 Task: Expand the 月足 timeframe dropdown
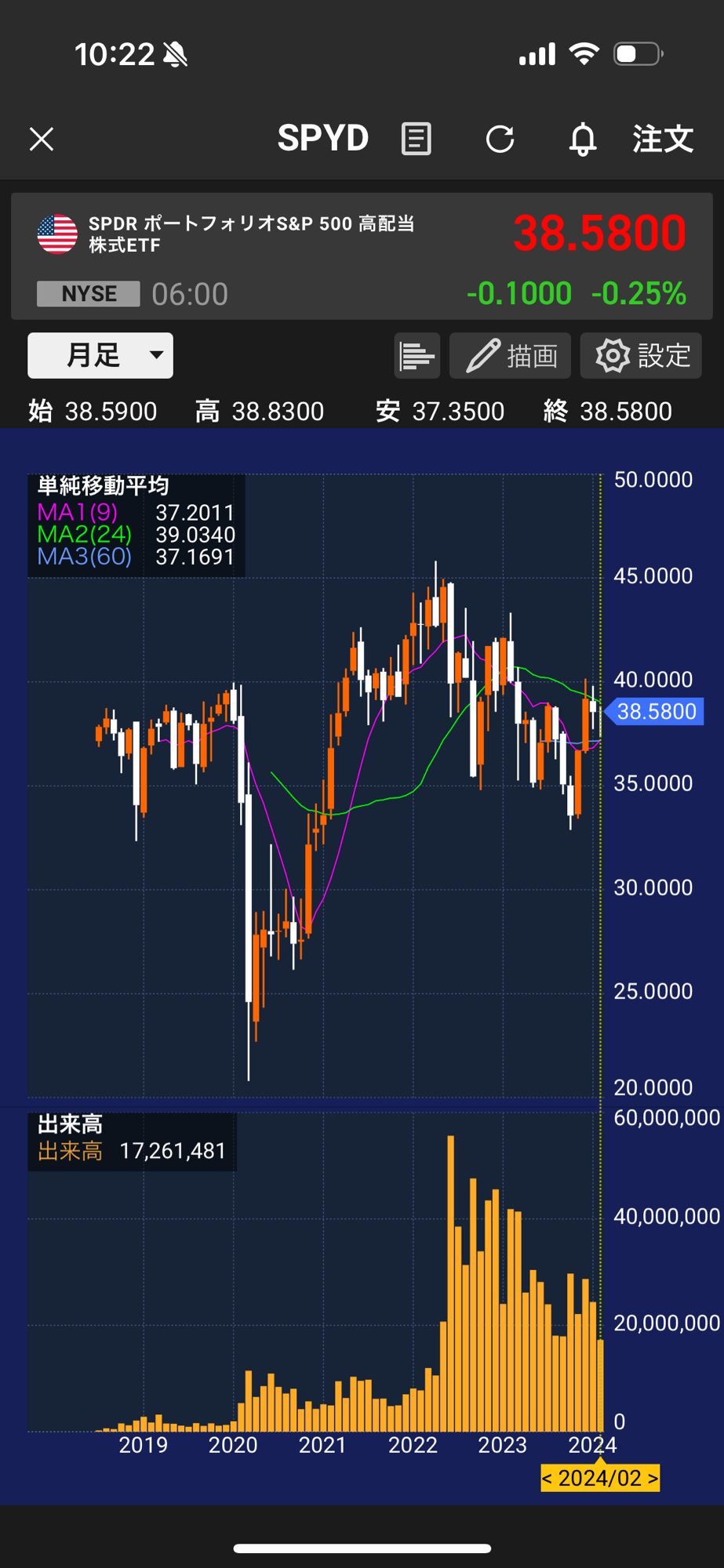click(x=100, y=355)
